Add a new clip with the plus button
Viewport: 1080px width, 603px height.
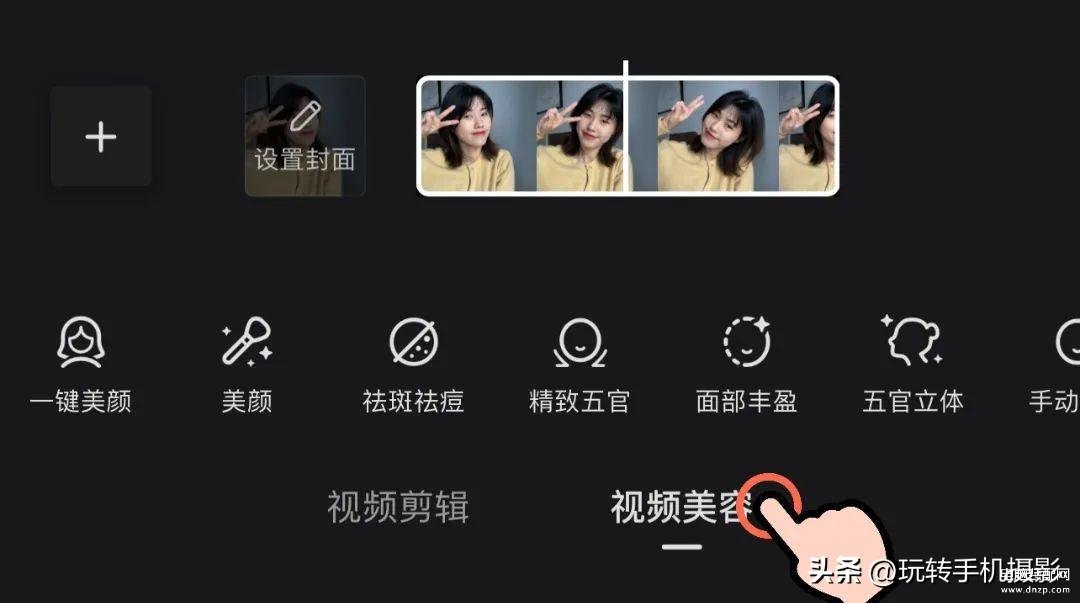pyautogui.click(x=101, y=136)
